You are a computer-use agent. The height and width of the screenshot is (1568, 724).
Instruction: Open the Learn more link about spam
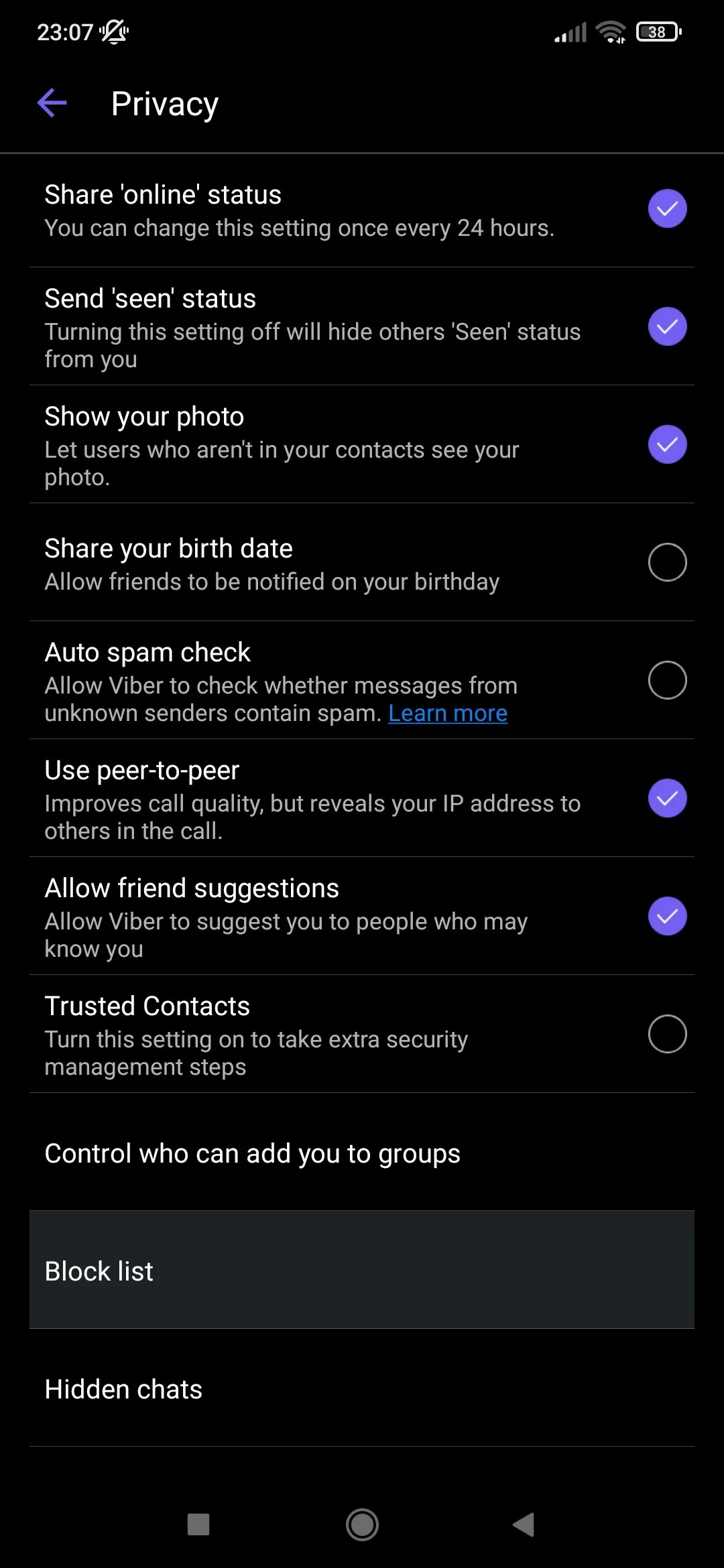448,712
